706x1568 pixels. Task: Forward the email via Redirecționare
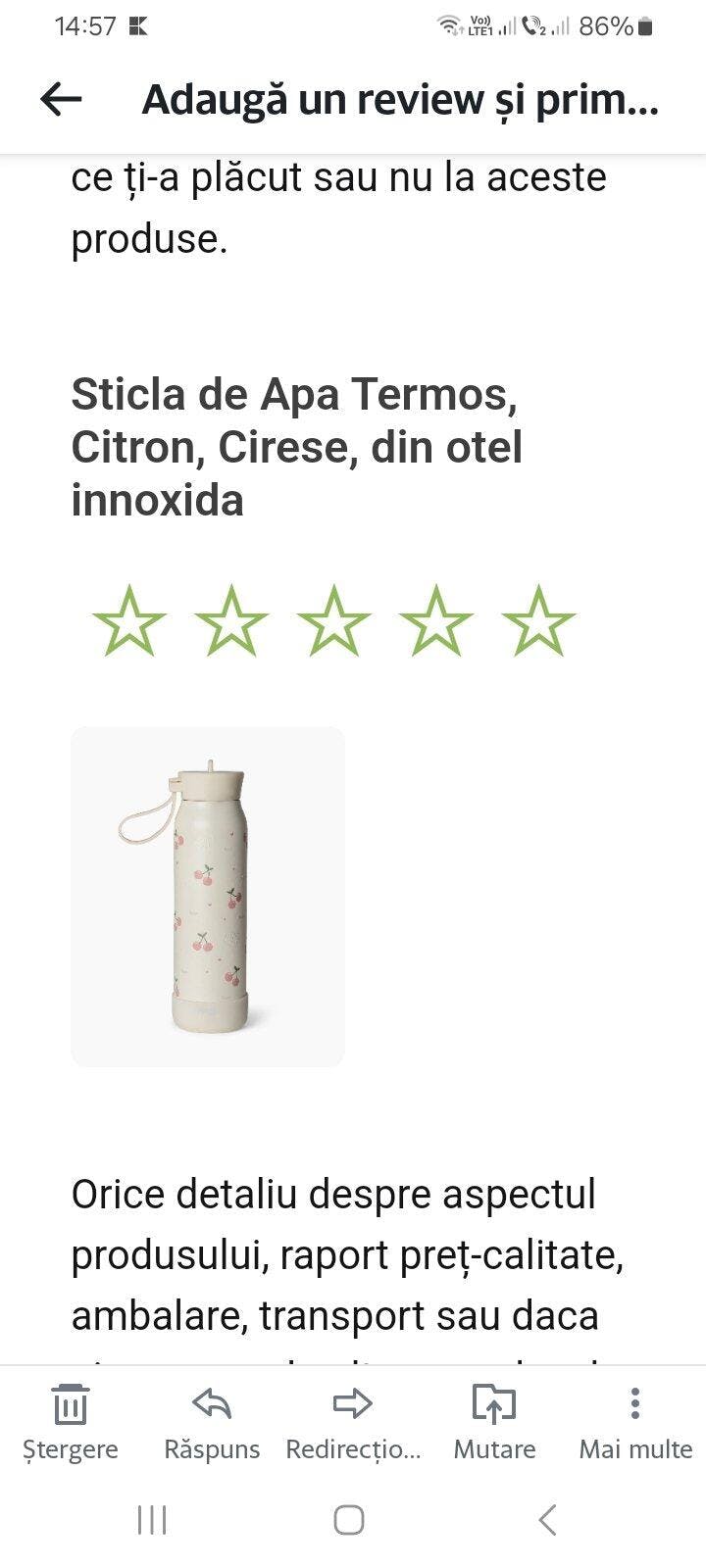353,1421
